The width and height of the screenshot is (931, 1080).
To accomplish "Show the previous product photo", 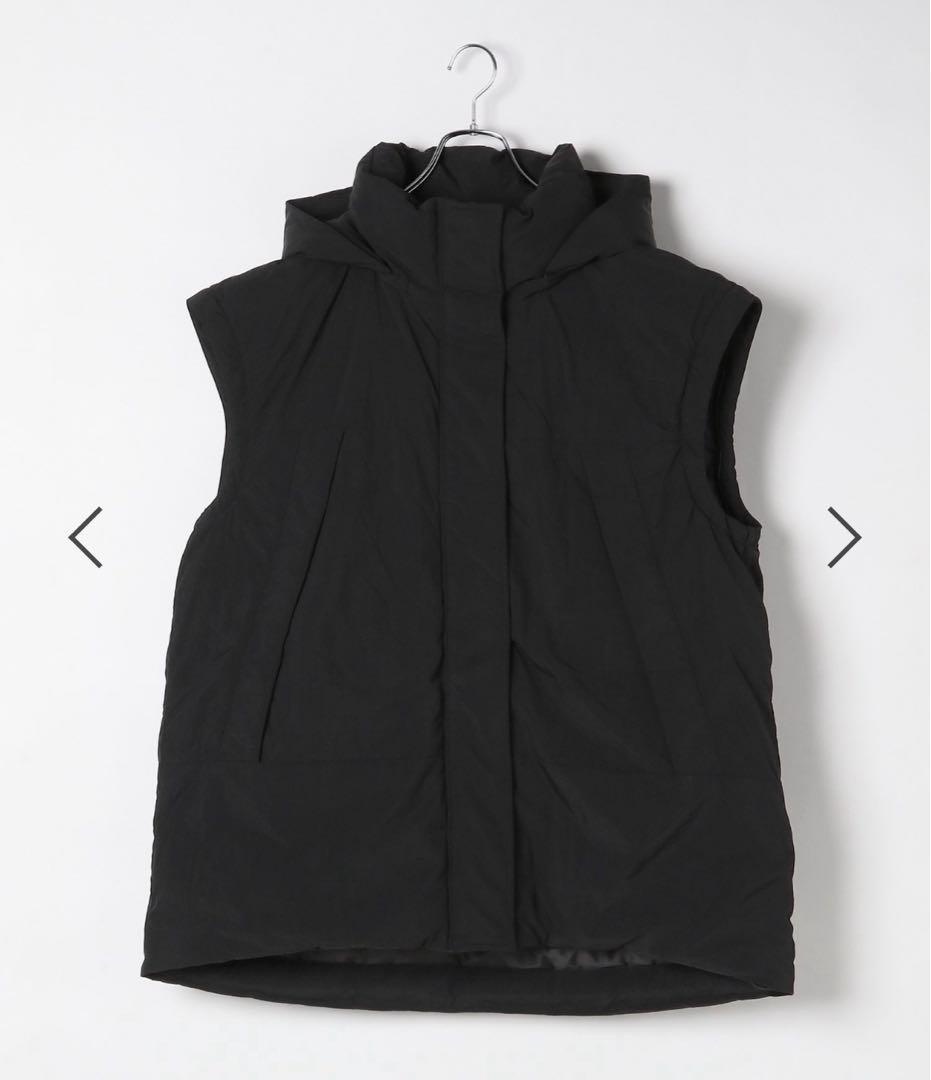I will click(x=86, y=538).
